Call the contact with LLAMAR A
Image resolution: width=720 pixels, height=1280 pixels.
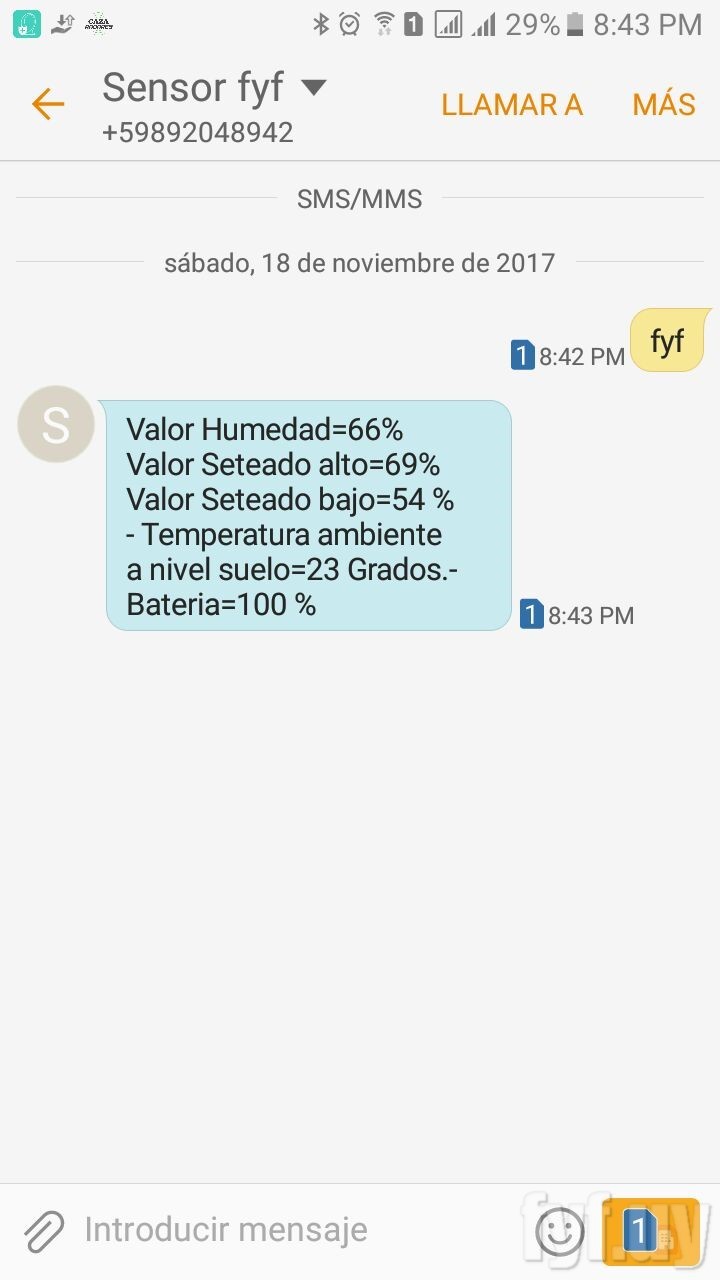511,105
